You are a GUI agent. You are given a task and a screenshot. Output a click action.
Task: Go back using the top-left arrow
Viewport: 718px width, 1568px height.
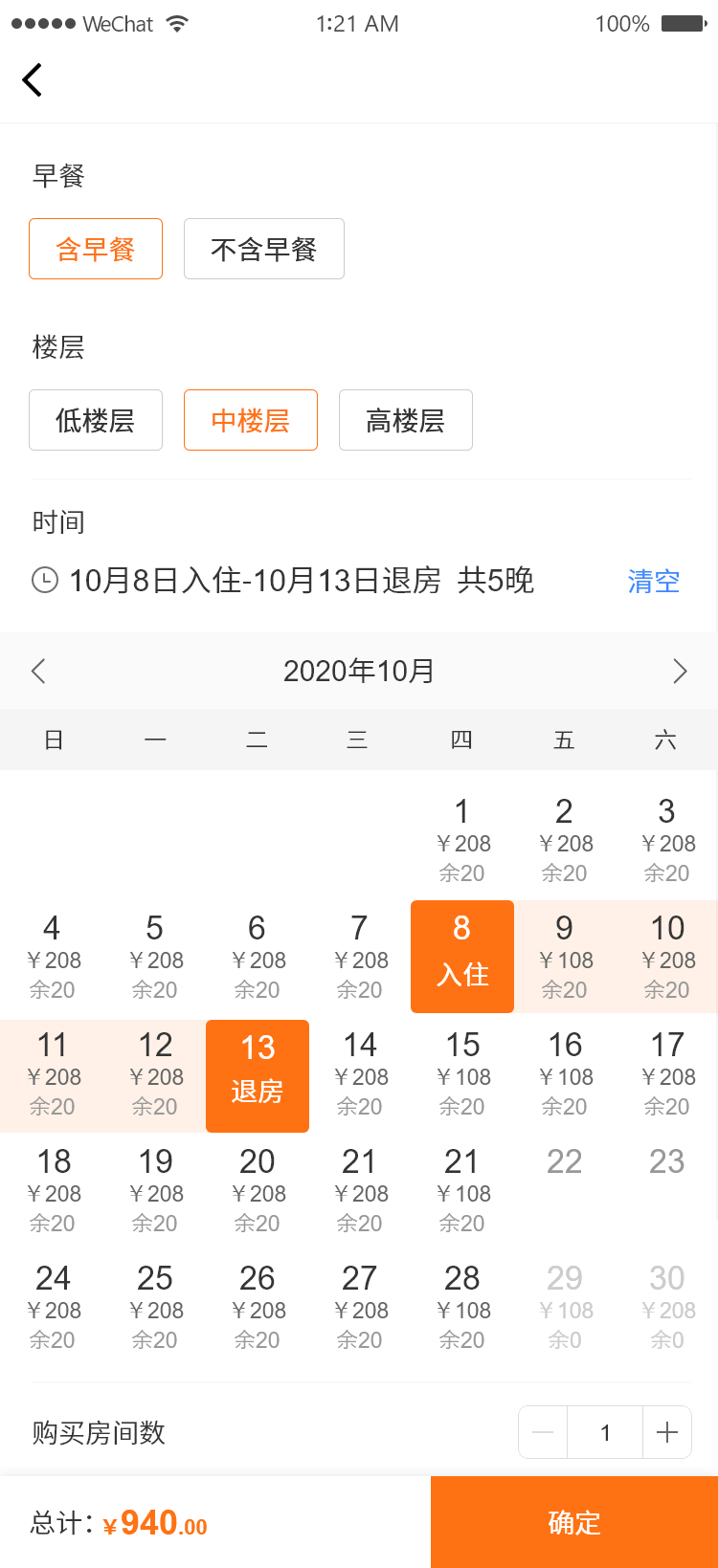coord(33,80)
